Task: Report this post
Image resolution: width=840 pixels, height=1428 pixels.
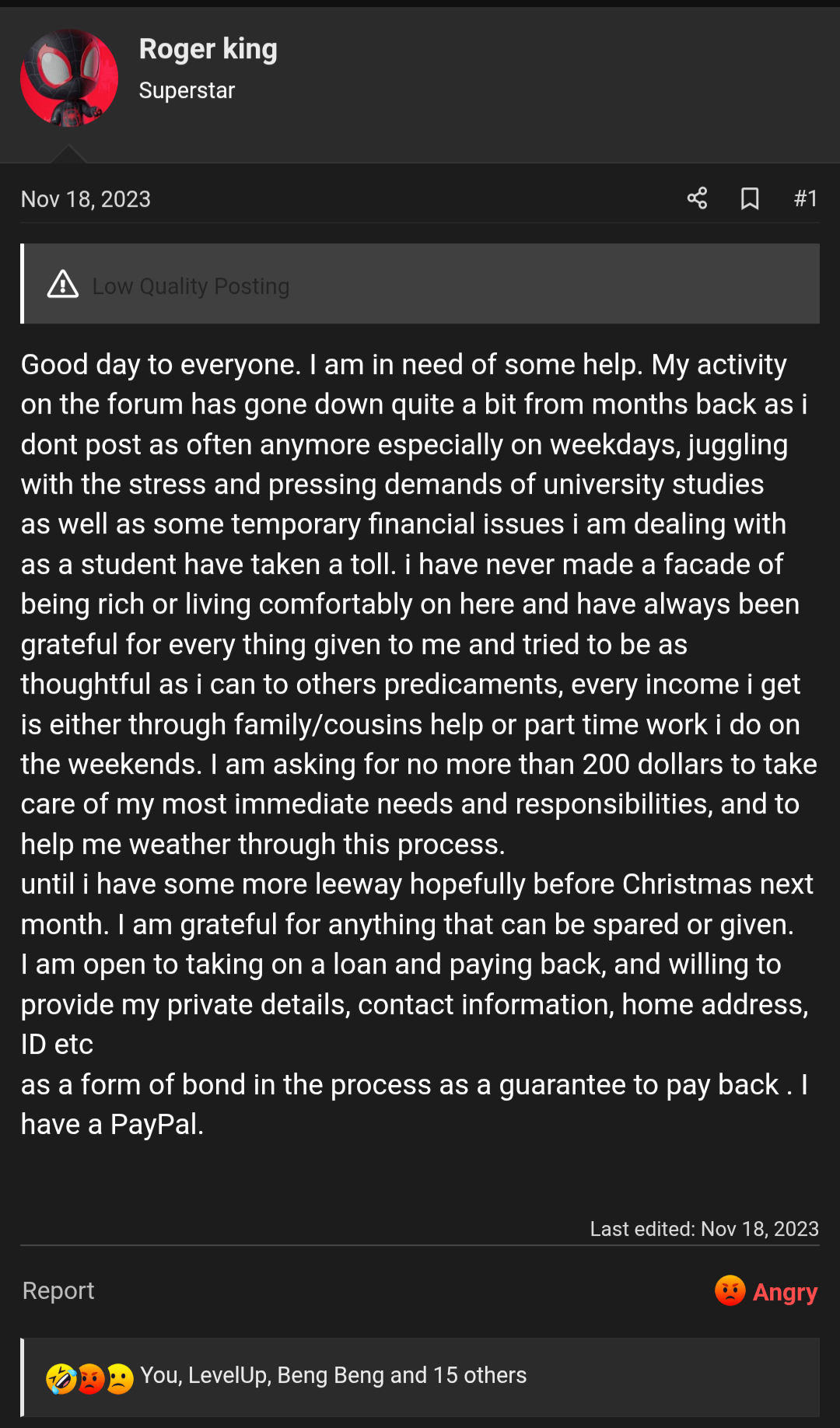Action: (x=58, y=1291)
